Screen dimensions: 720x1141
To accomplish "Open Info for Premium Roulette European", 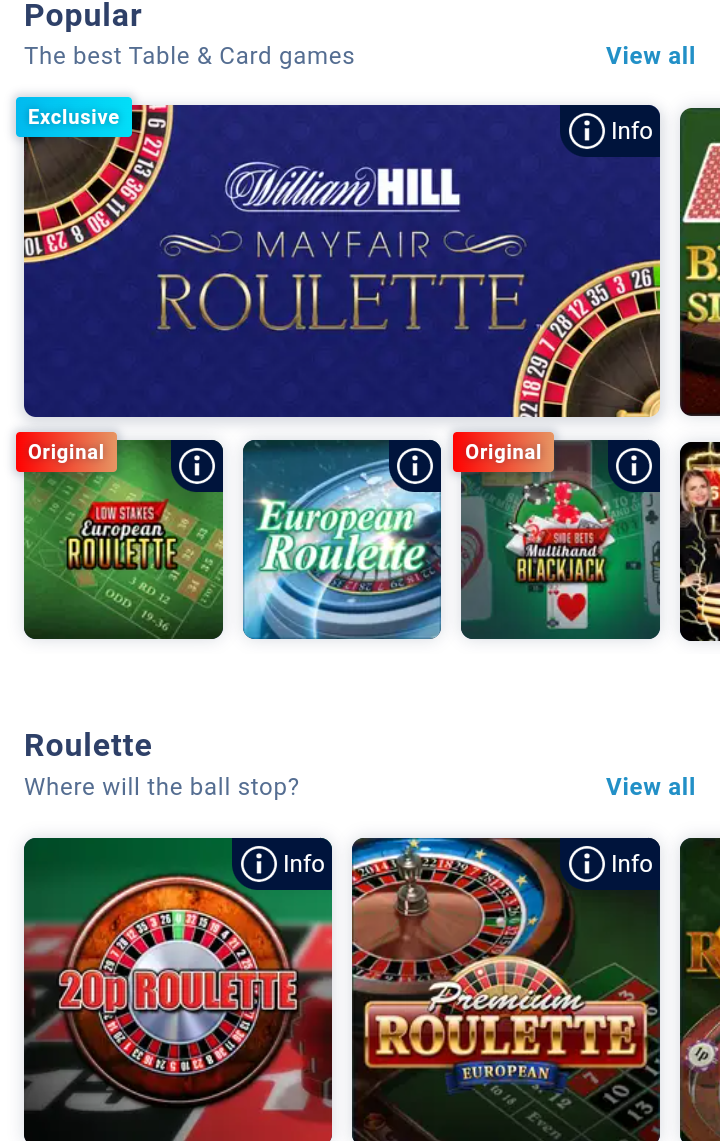I will click(x=586, y=864).
